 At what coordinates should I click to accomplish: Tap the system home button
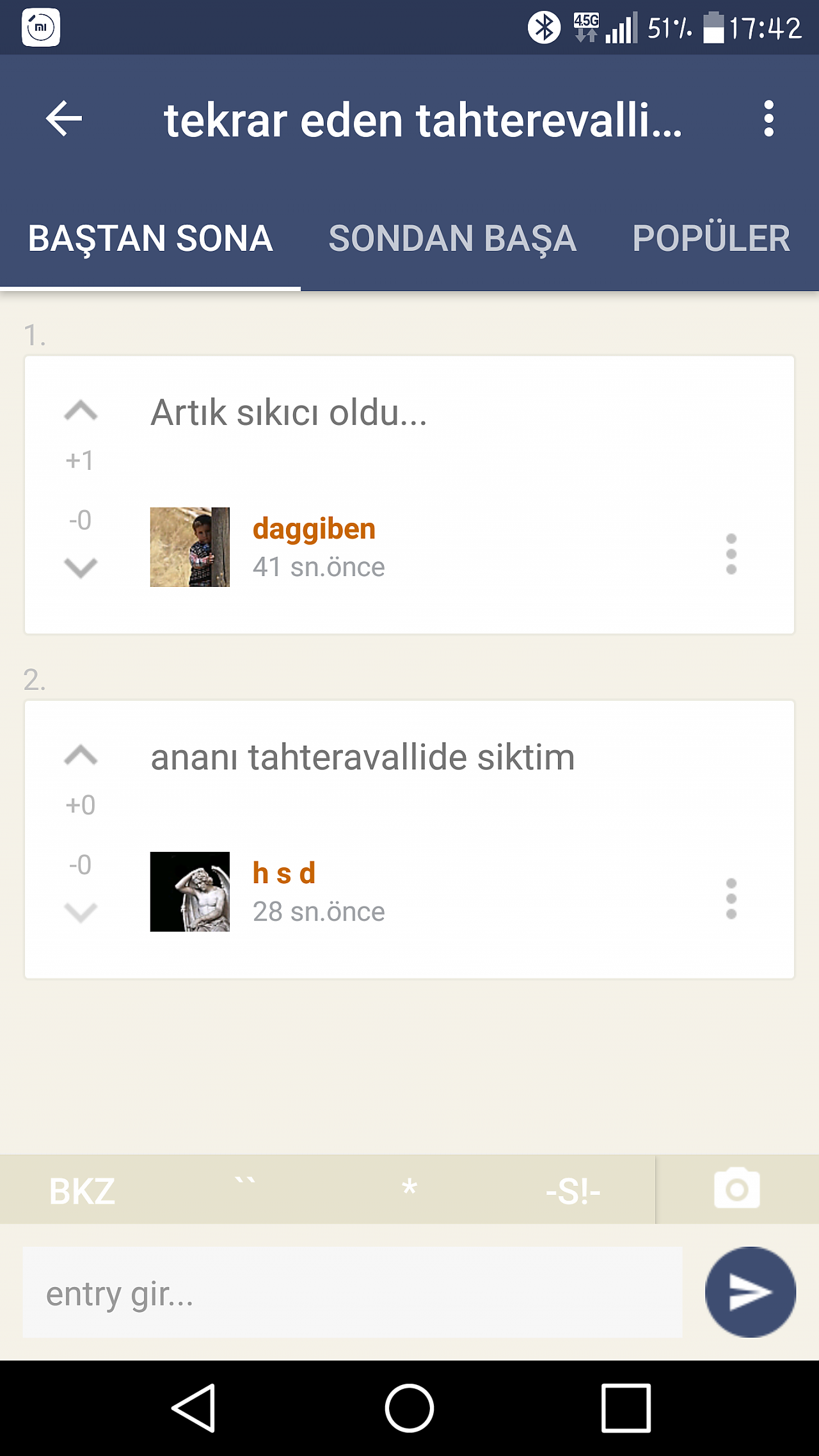[x=409, y=1408]
